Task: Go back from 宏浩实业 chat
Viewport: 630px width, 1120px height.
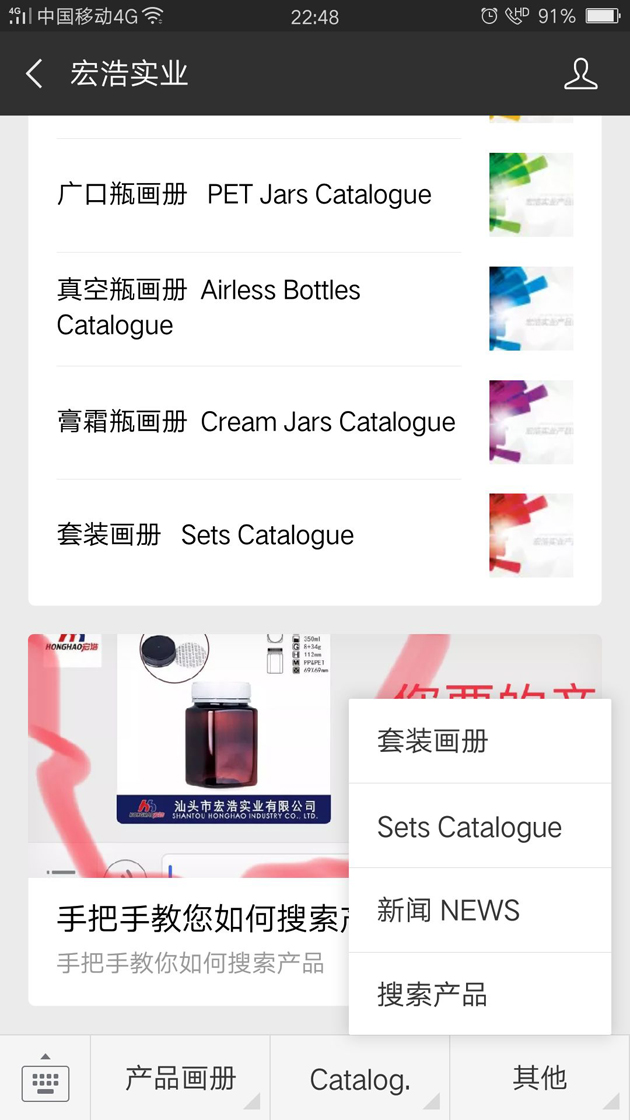Action: coord(34,73)
